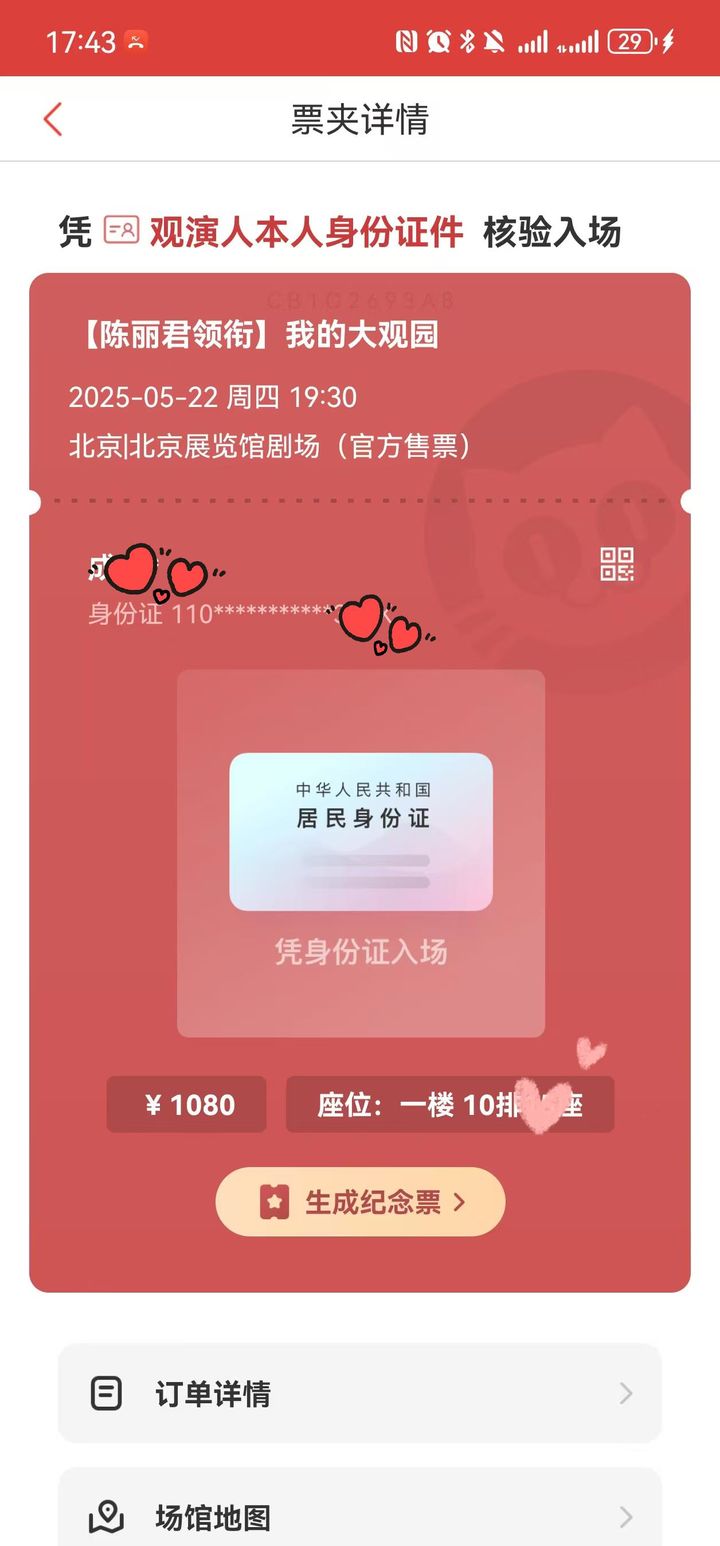Screen dimensions: 720x1546
Task: Tap the 生成纪念票 button
Action: (x=360, y=1201)
